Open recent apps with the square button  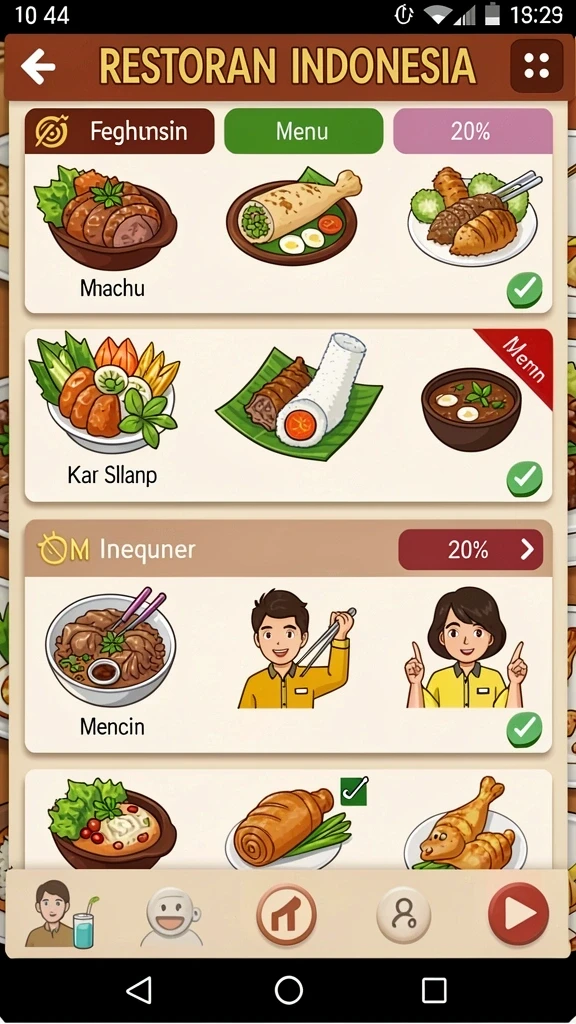point(434,990)
